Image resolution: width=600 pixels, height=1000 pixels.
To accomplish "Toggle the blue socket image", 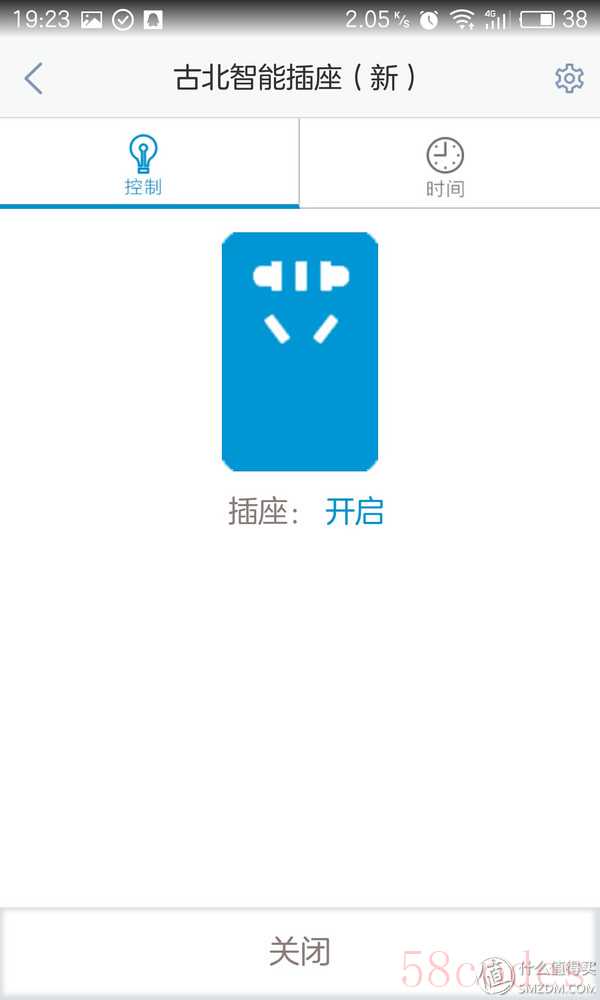I will coord(299,351).
